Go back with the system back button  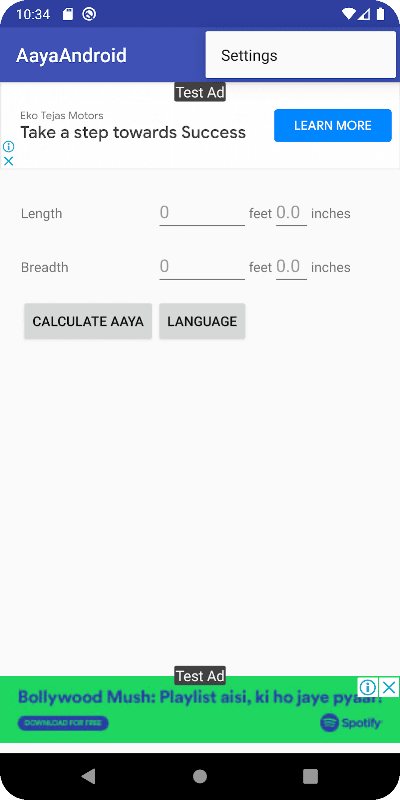[x=88, y=777]
